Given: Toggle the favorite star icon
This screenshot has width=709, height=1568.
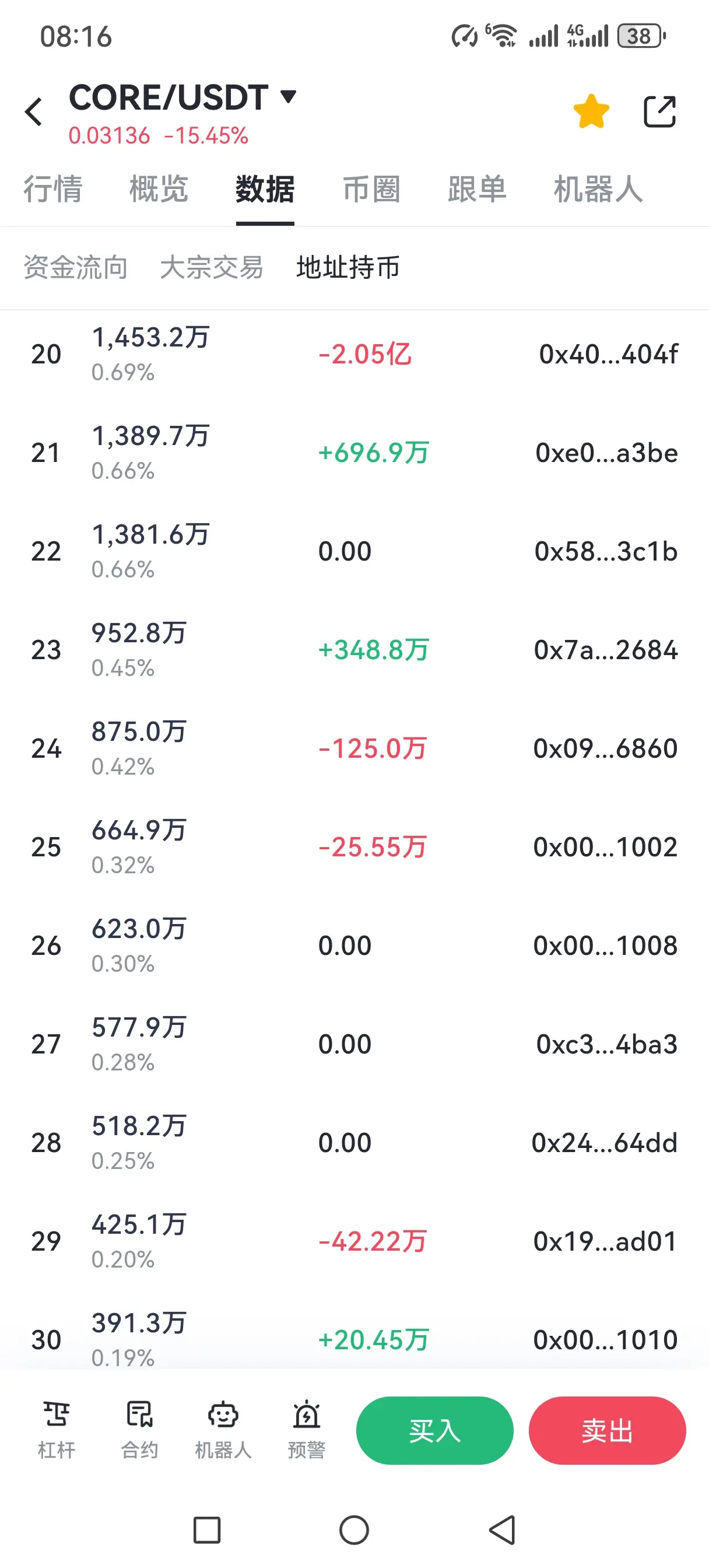Looking at the screenshot, I should click(x=591, y=112).
